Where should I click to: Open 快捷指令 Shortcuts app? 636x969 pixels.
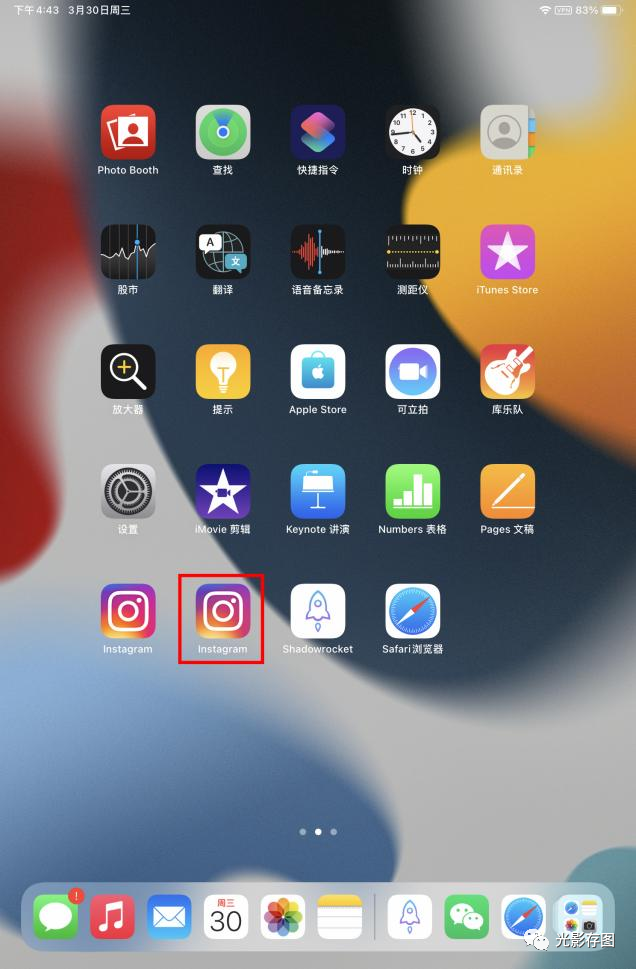318,132
